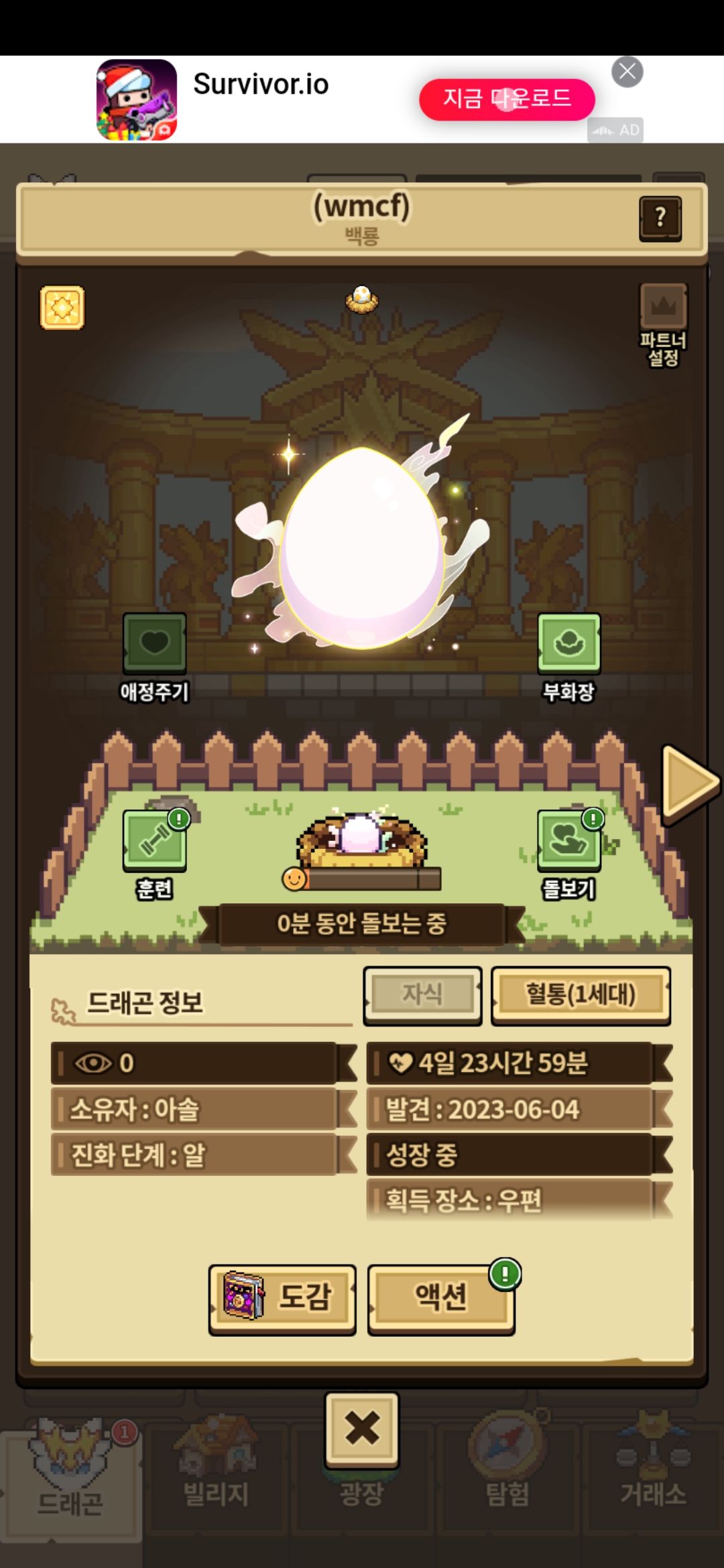Open 혈통(1세대) lineage tab

click(581, 995)
